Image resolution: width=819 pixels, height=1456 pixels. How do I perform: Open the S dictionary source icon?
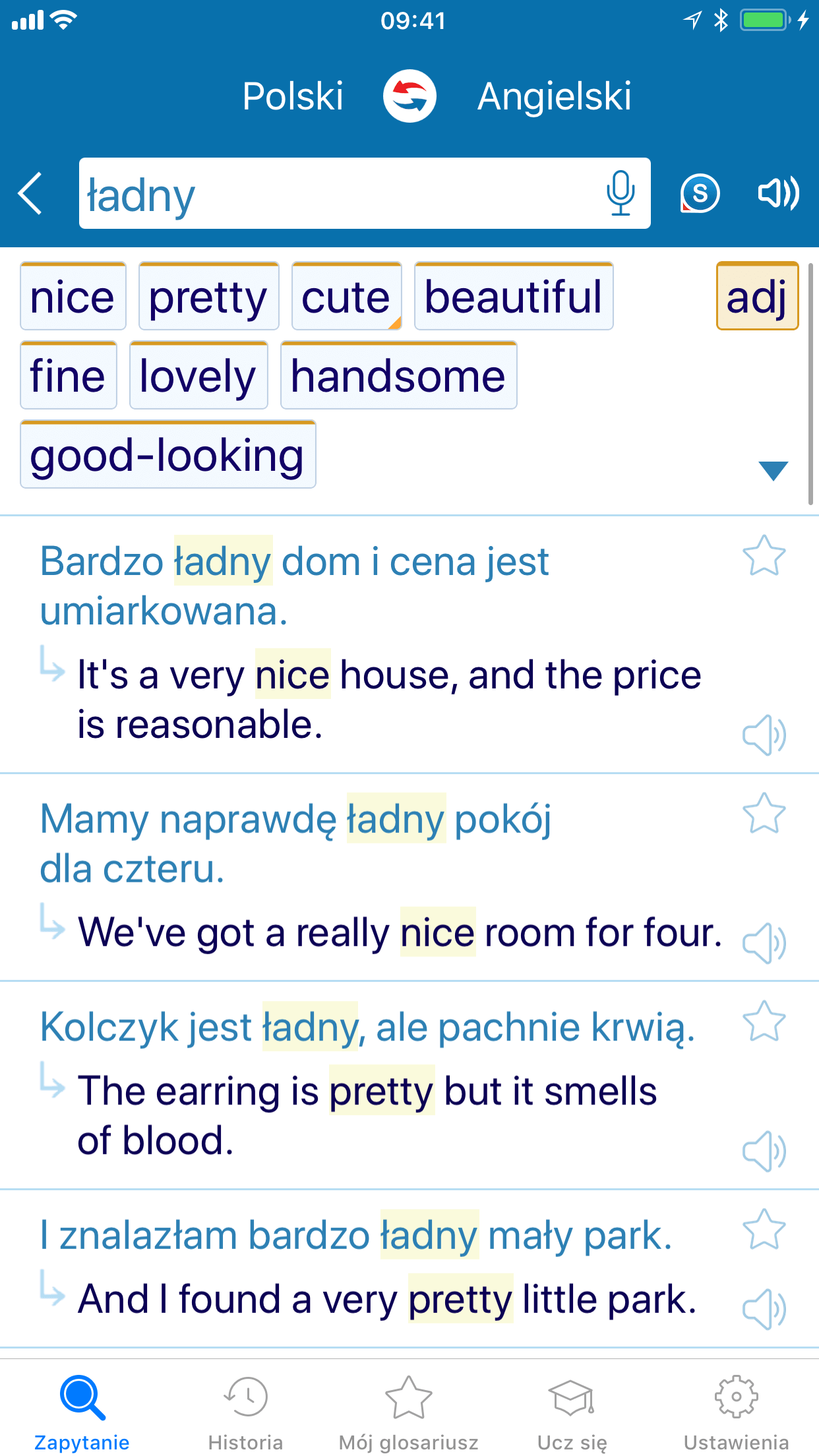(x=700, y=193)
